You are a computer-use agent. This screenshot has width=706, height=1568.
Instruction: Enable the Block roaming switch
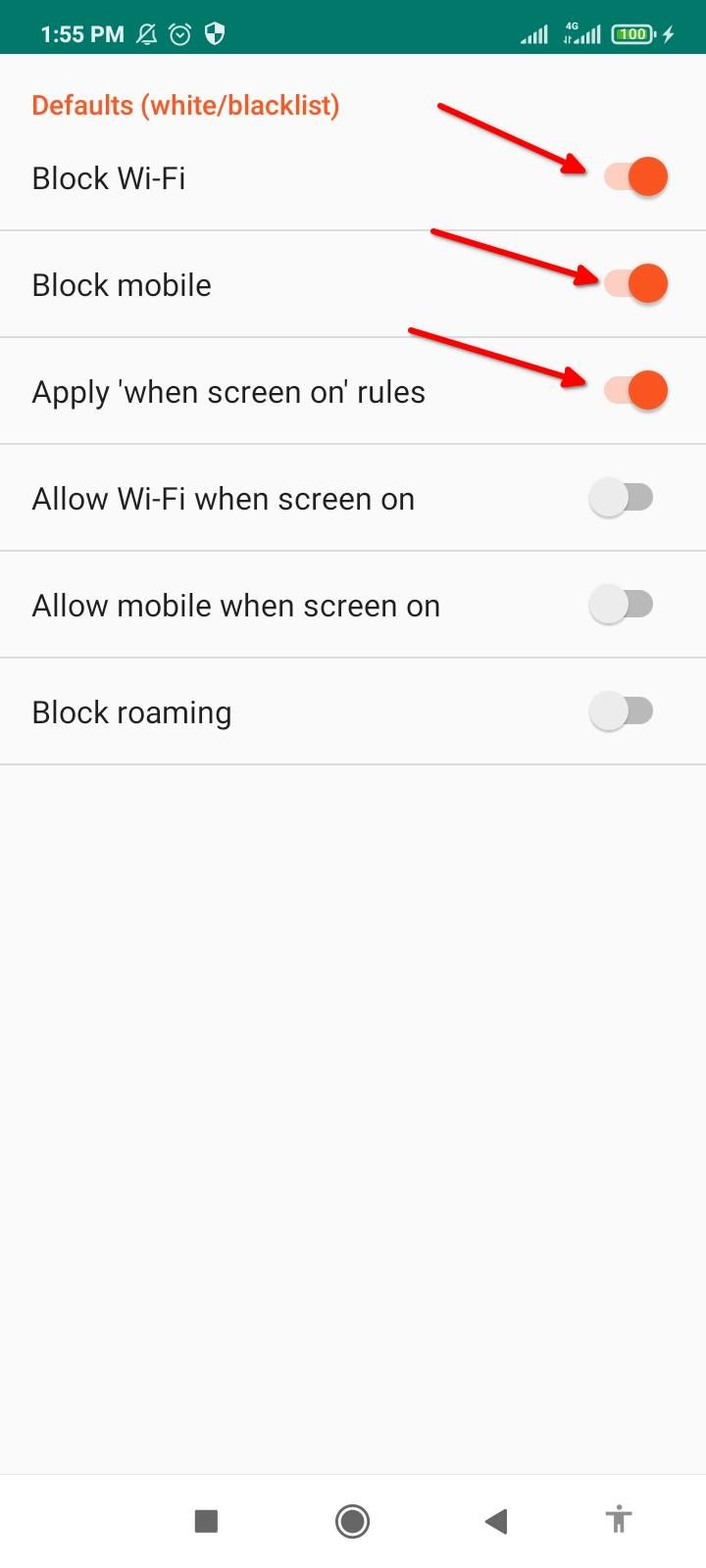click(x=622, y=711)
